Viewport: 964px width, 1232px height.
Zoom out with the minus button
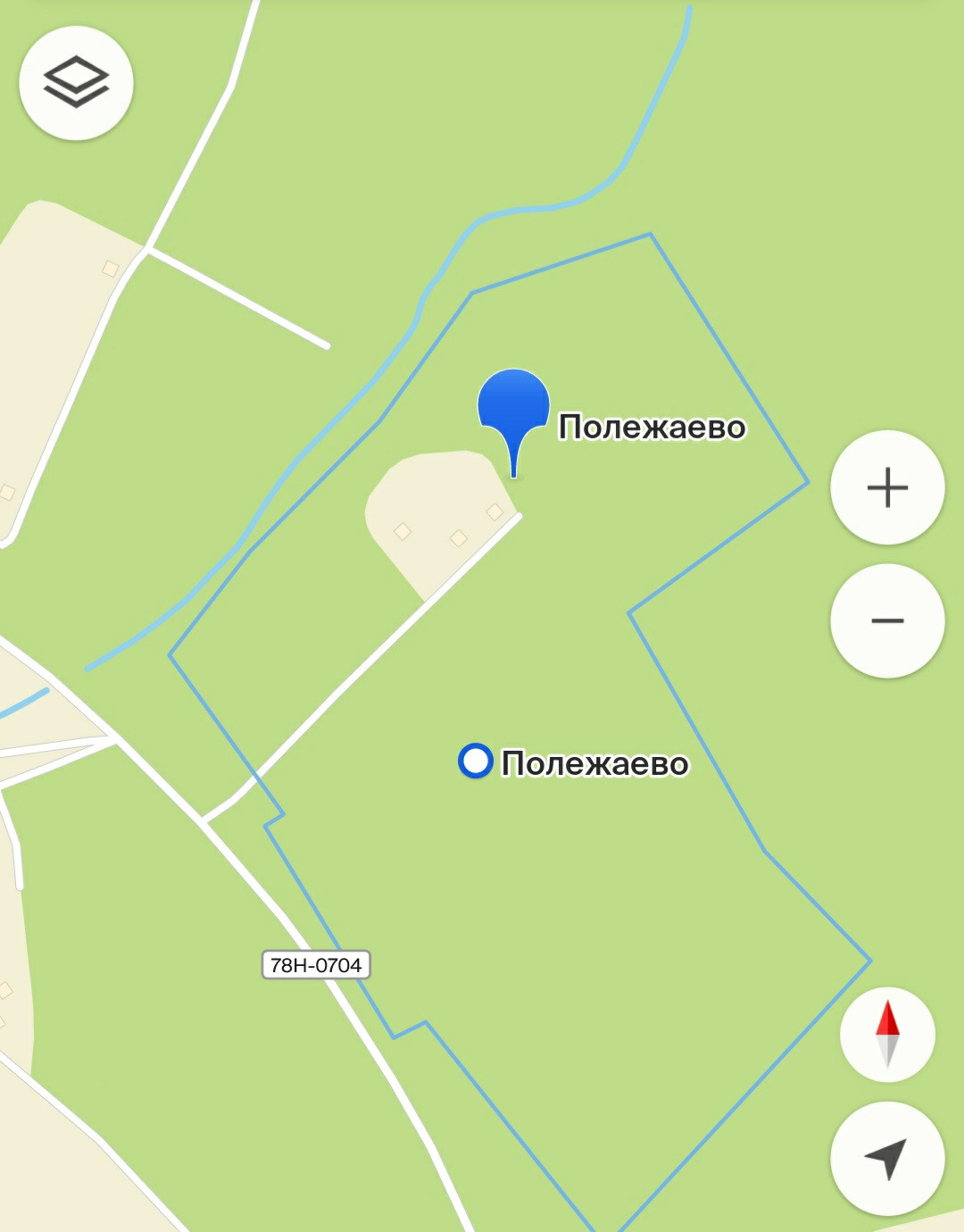[887, 620]
